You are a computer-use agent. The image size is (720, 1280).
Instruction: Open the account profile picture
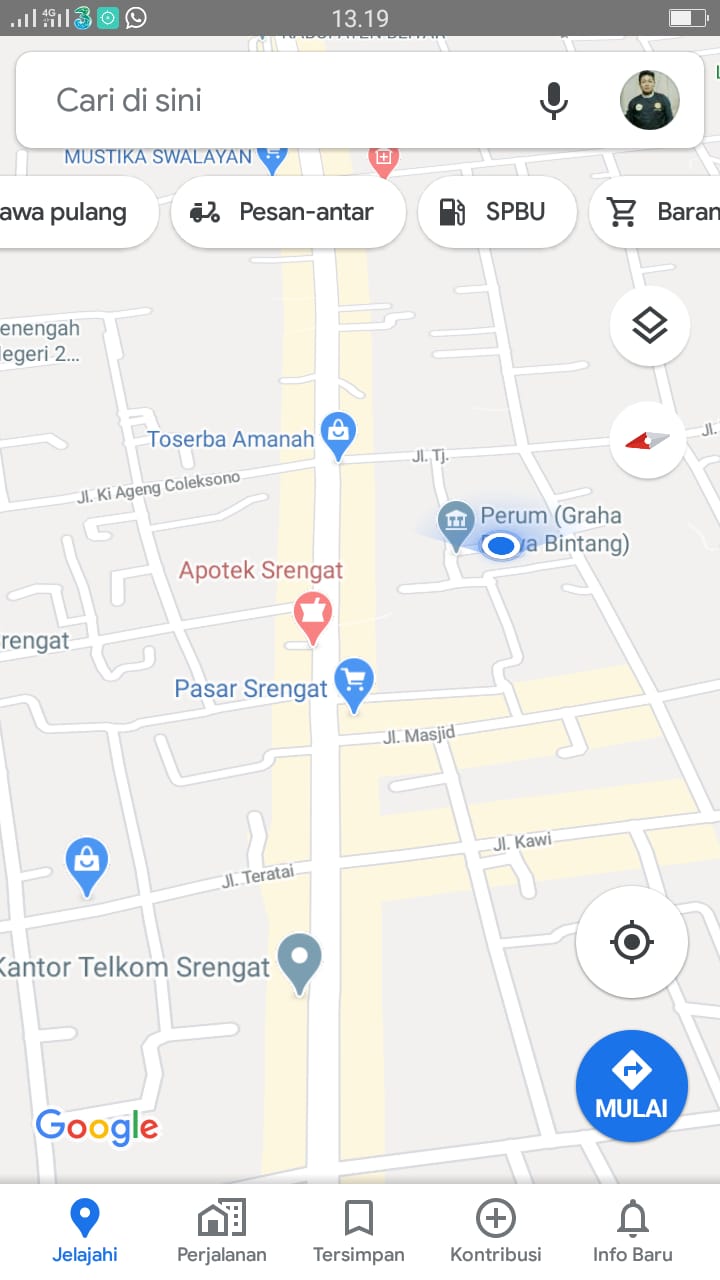pos(649,100)
